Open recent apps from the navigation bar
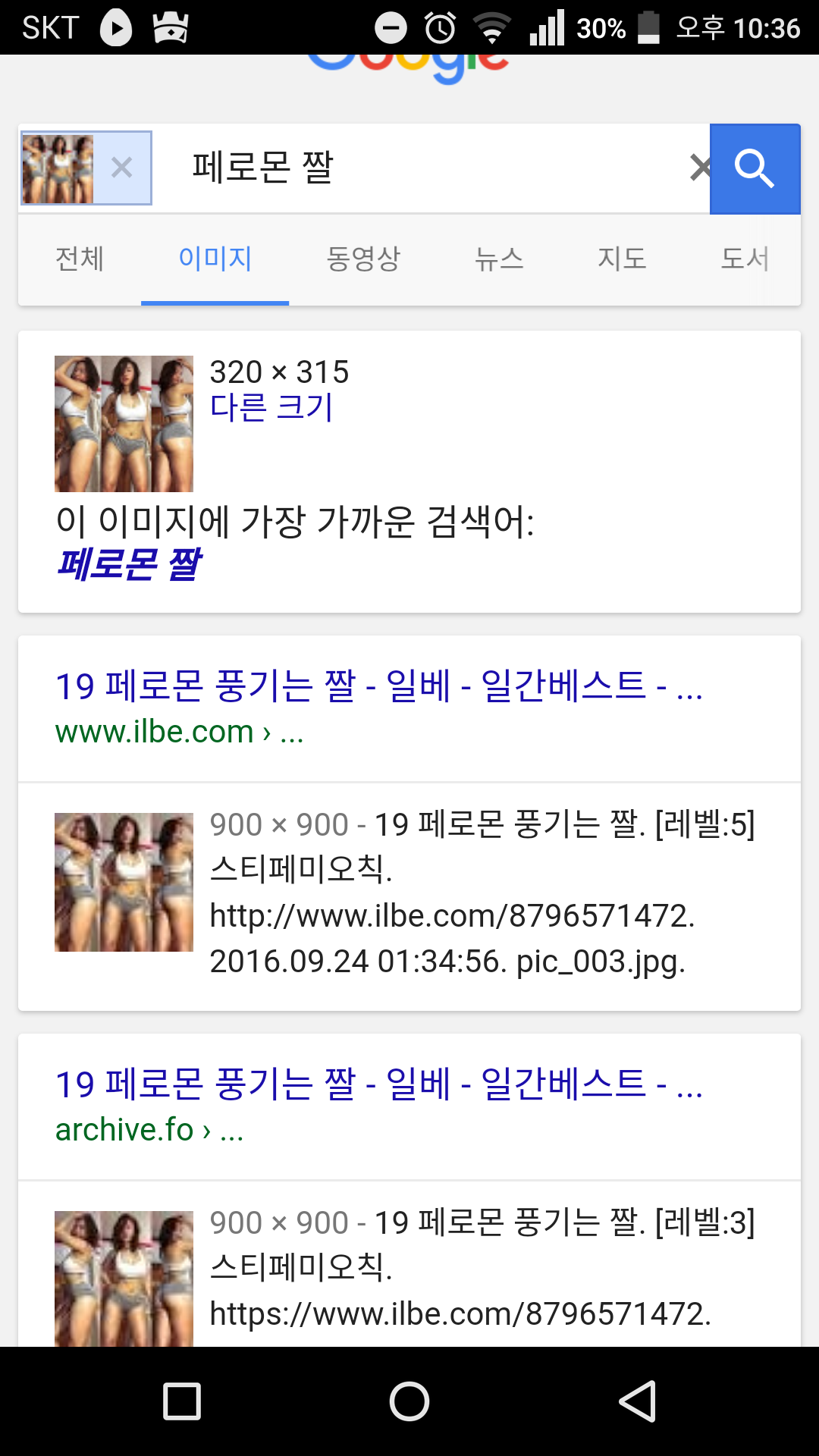Image resolution: width=819 pixels, height=1456 pixels. coord(182,1401)
